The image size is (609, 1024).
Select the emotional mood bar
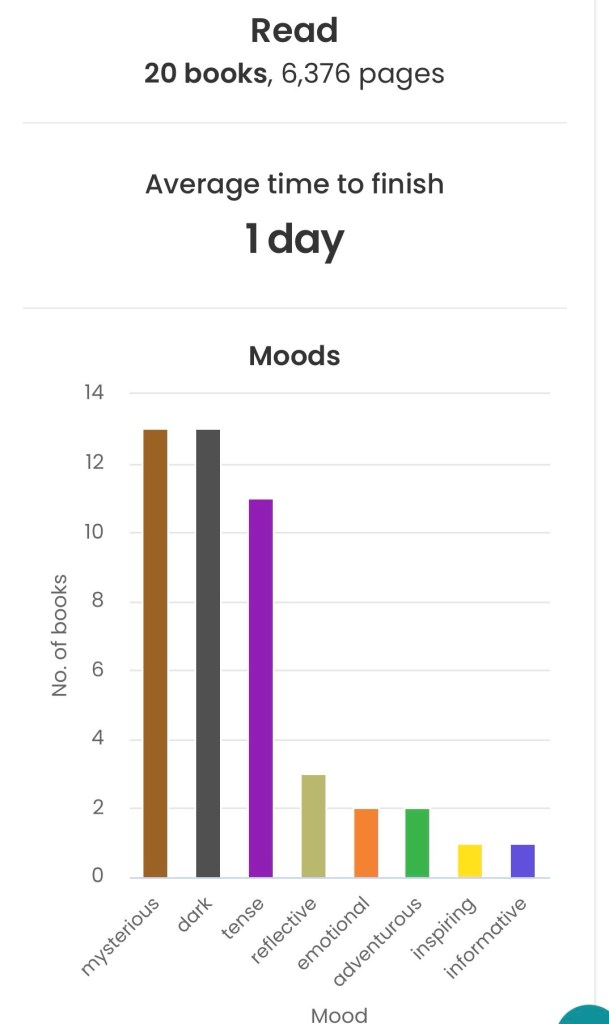[x=366, y=843]
